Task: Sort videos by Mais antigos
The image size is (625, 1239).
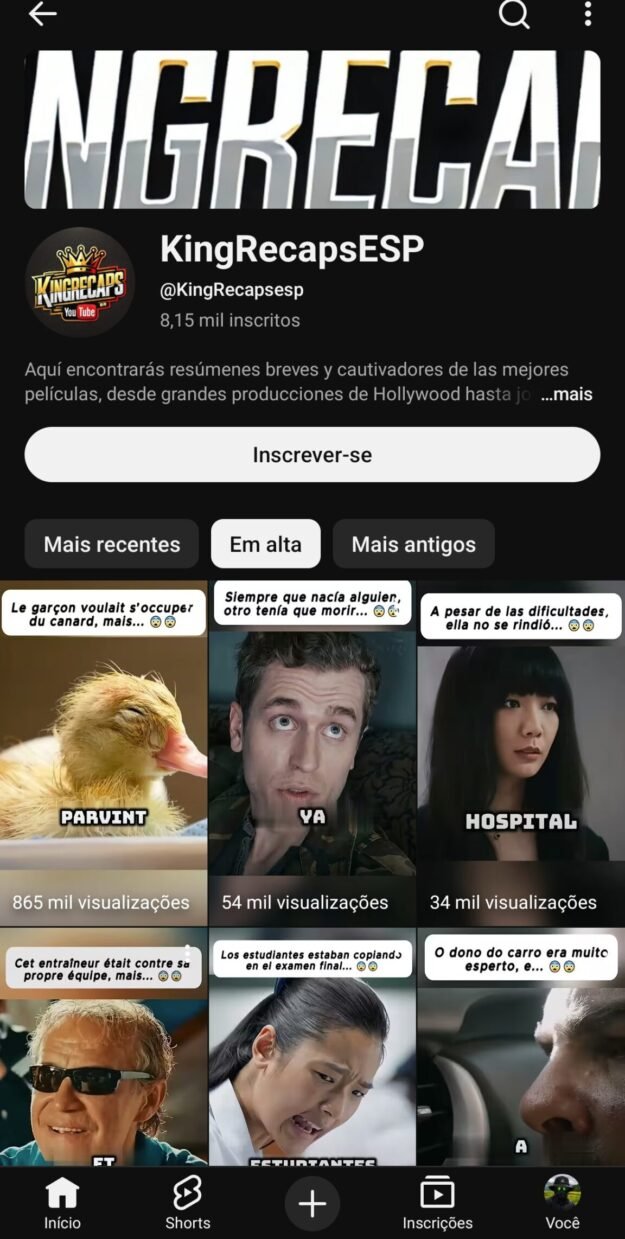Action: pos(414,545)
